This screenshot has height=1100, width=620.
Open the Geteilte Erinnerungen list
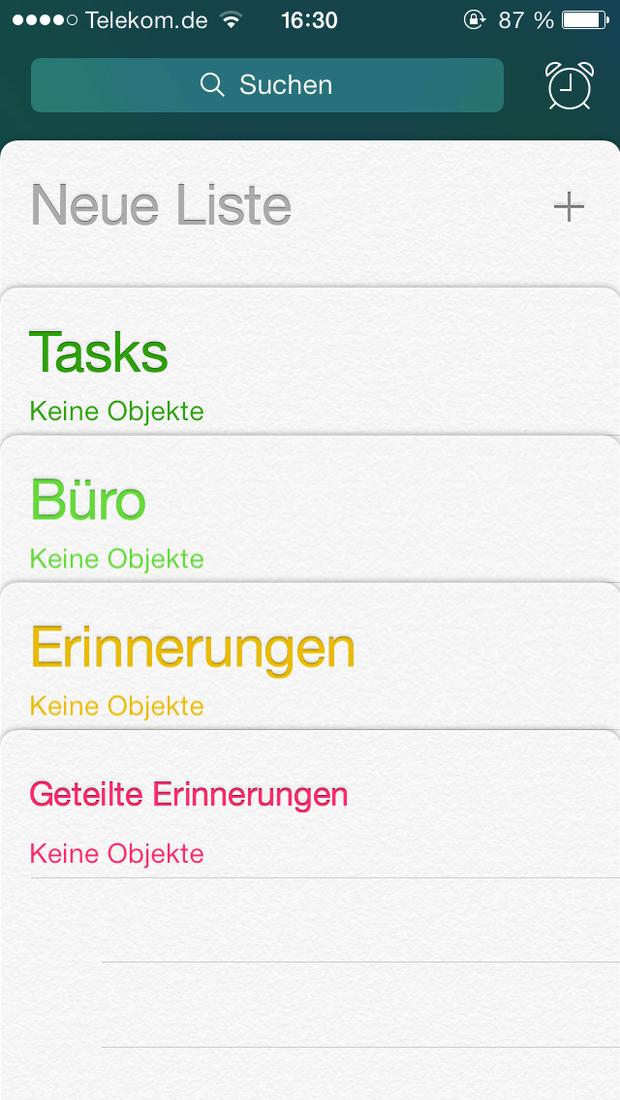310,804
